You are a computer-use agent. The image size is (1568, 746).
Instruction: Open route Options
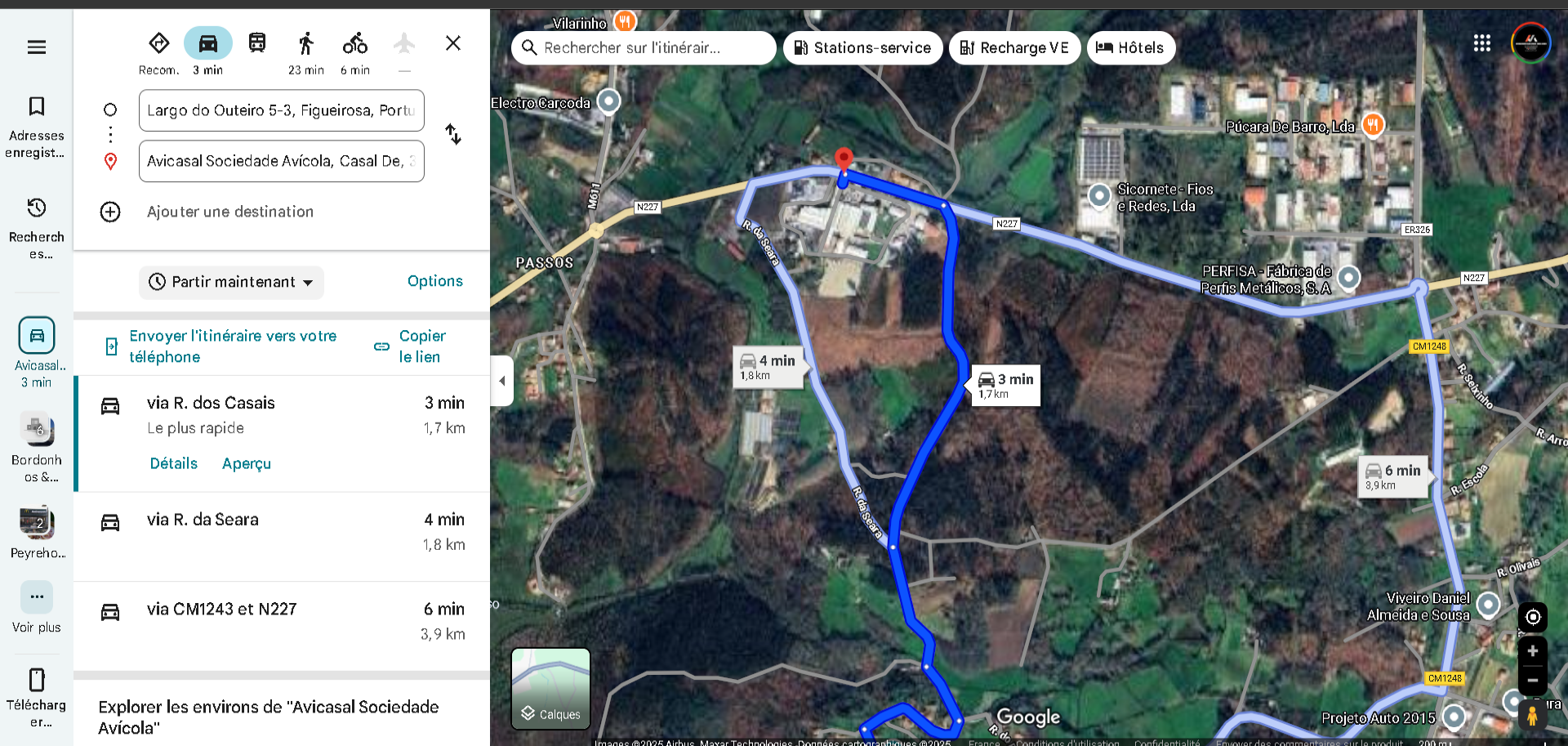coord(434,281)
